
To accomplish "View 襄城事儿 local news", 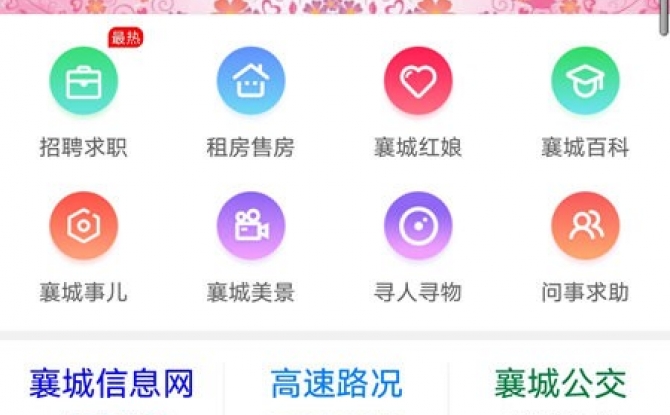I will 83,226.
